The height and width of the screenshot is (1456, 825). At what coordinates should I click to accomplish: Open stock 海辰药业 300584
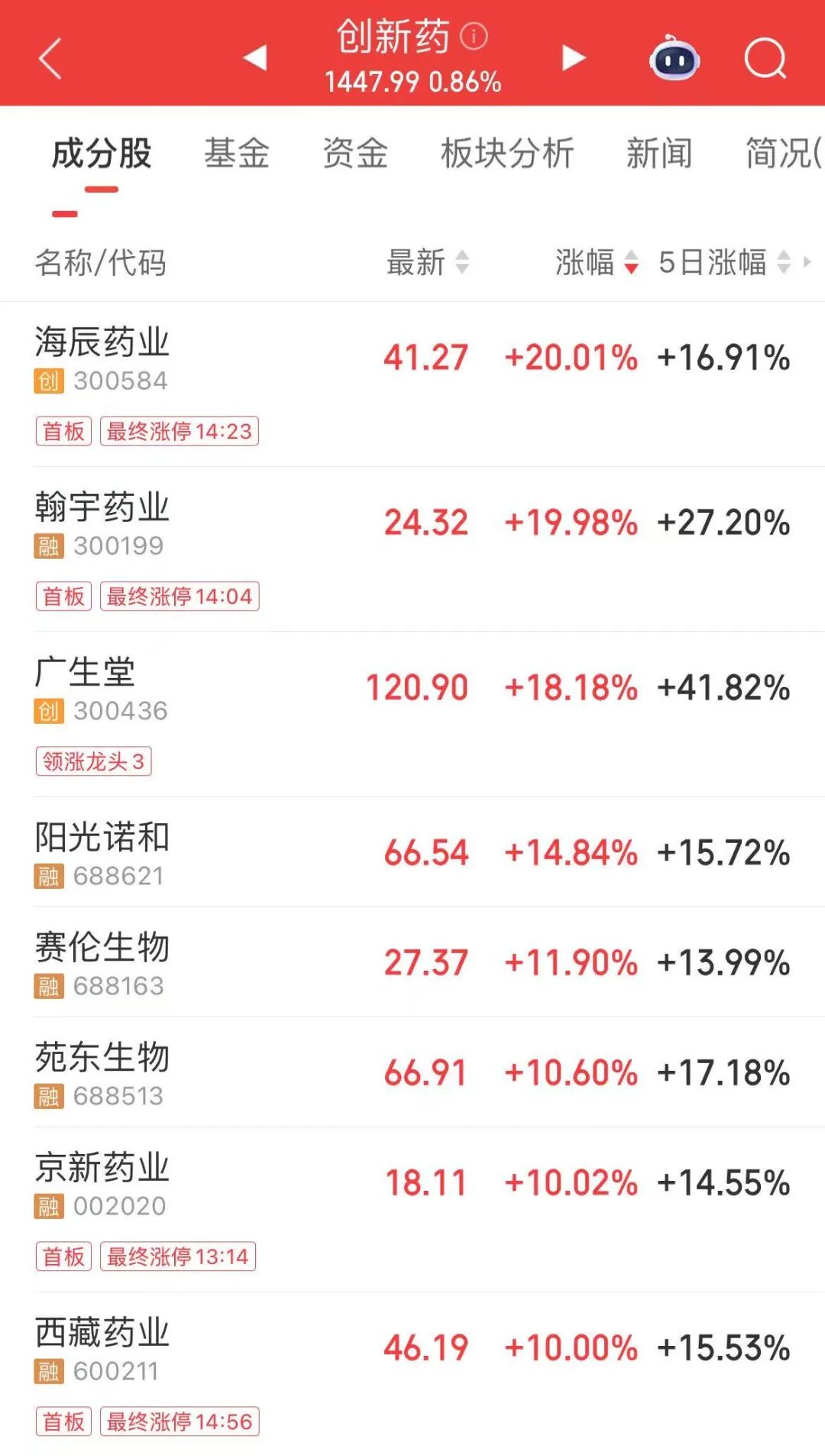click(x=412, y=384)
